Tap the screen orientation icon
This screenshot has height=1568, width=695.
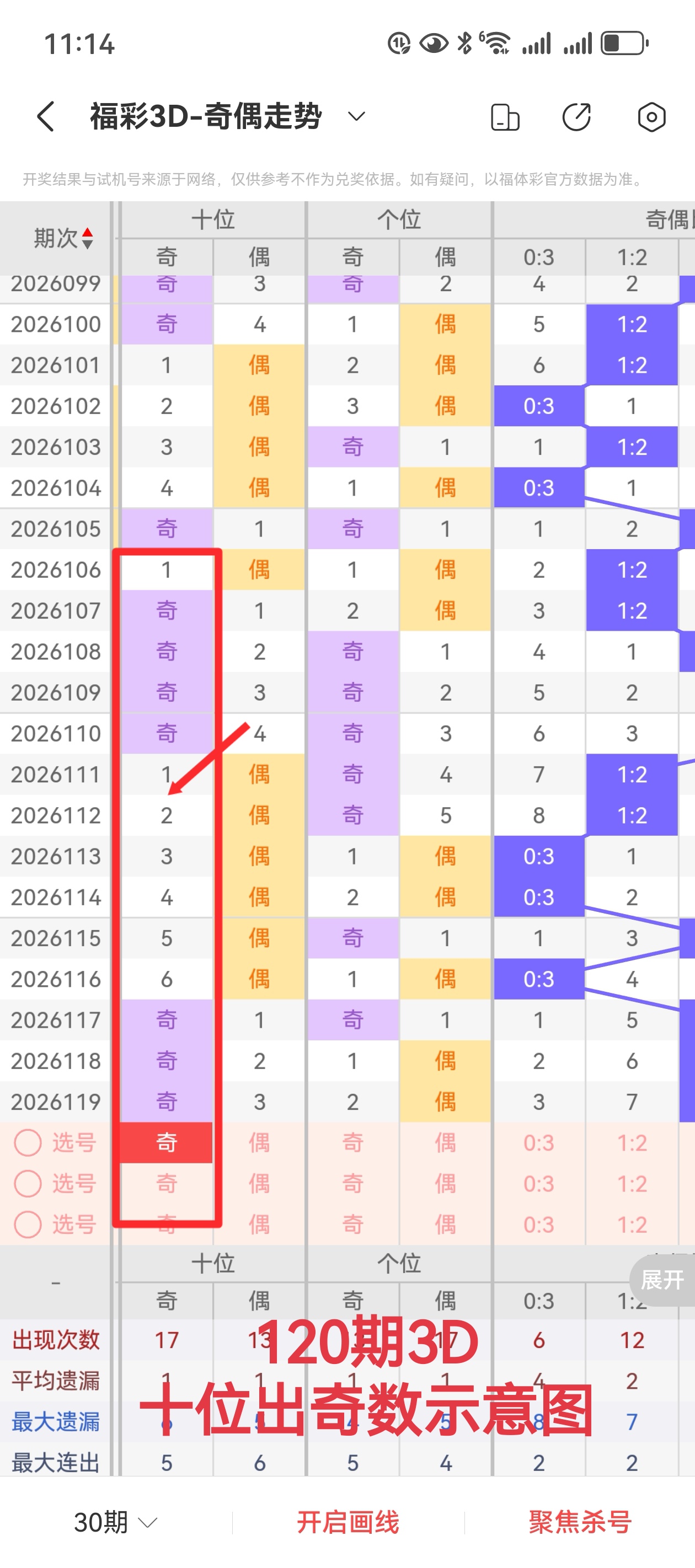pyautogui.click(x=505, y=117)
